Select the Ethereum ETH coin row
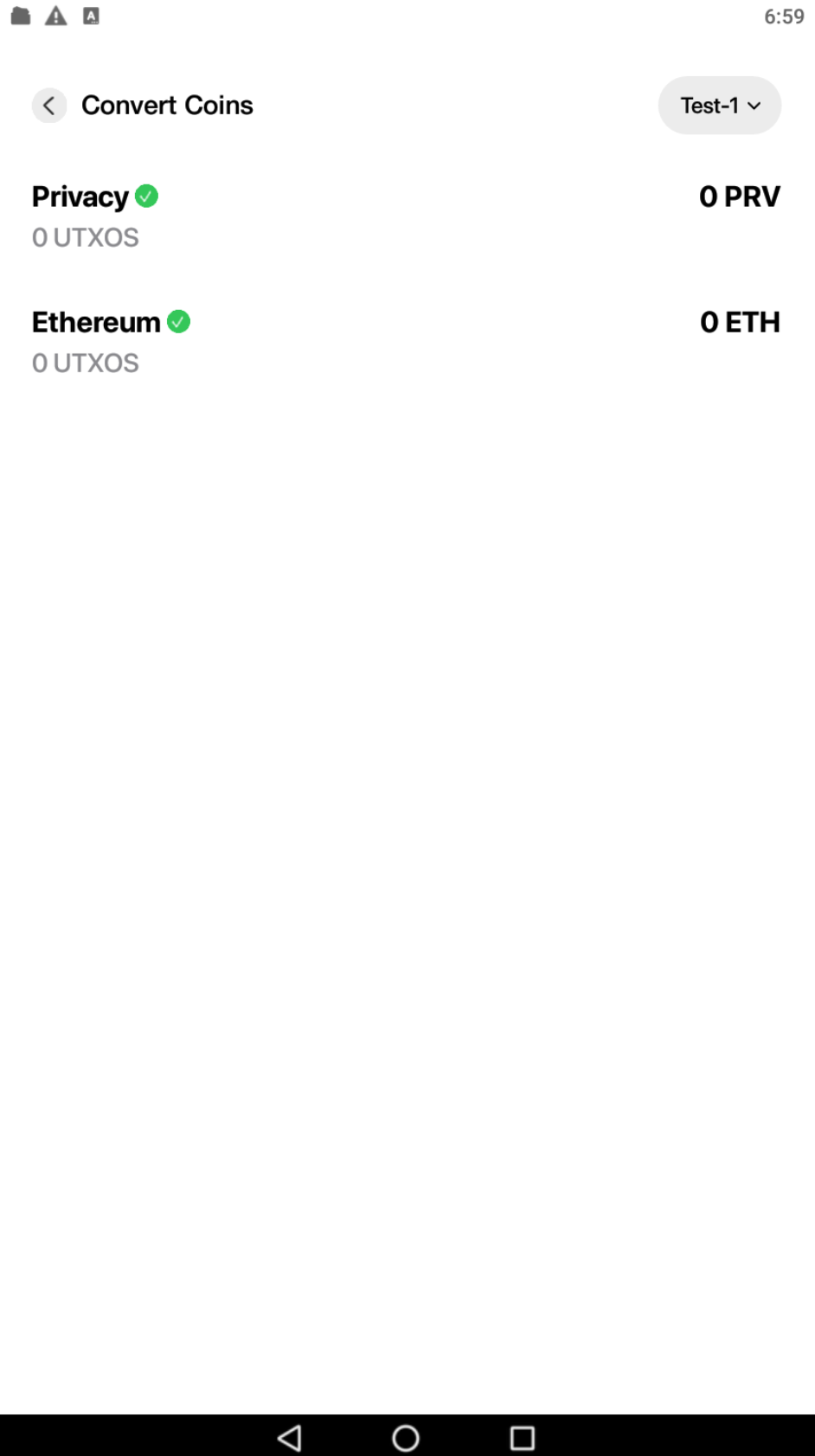Viewport: 815px width, 1456px height. [406, 342]
